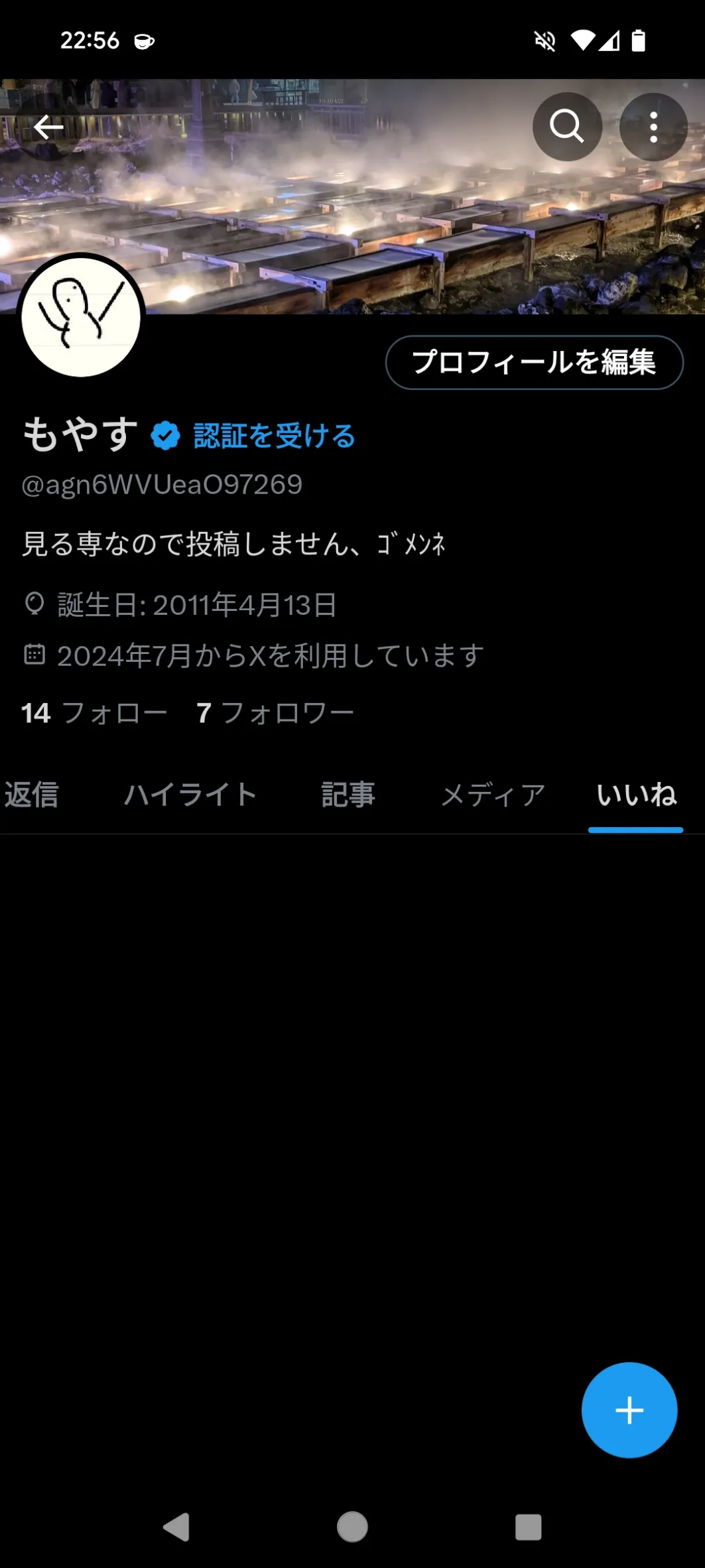Switch to the 返信 tab

(31, 795)
